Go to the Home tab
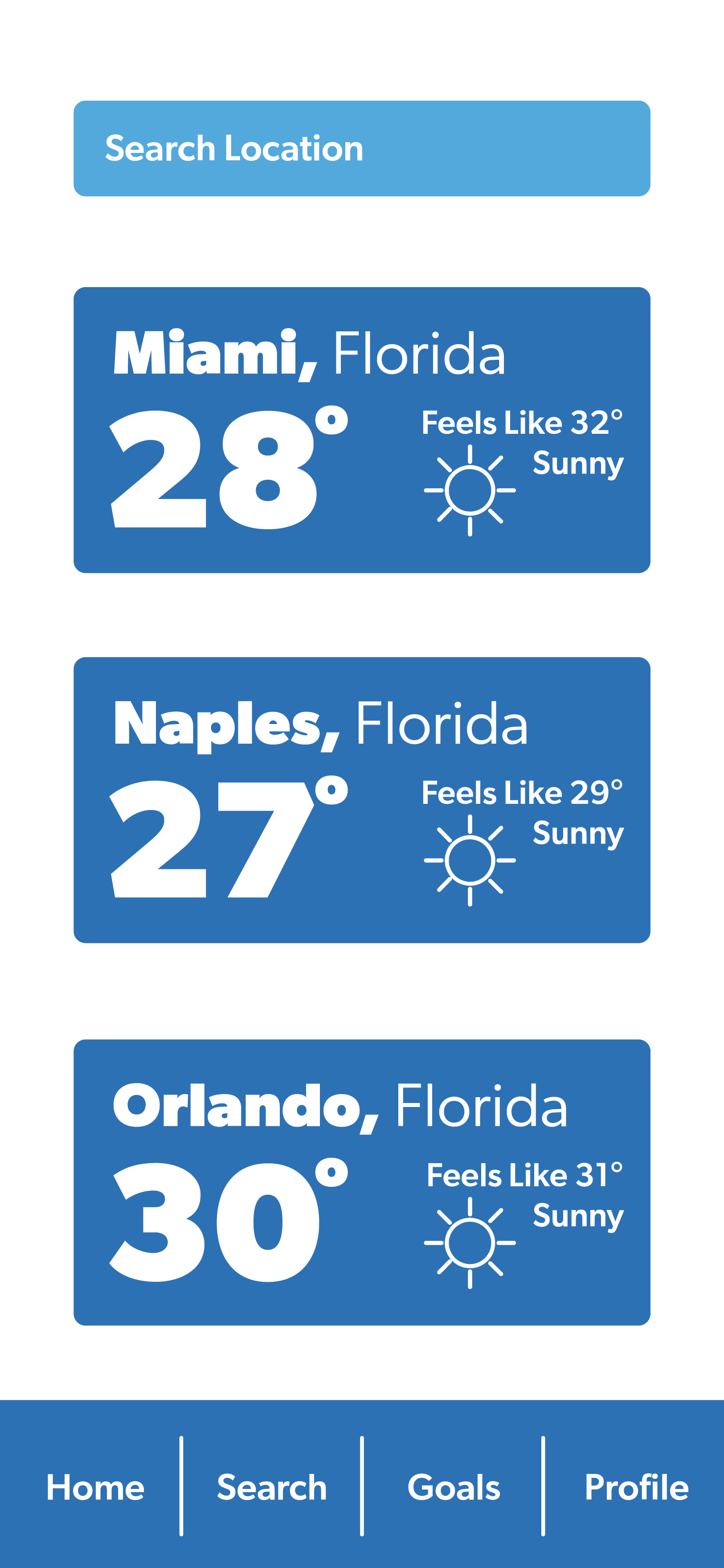 point(95,1487)
